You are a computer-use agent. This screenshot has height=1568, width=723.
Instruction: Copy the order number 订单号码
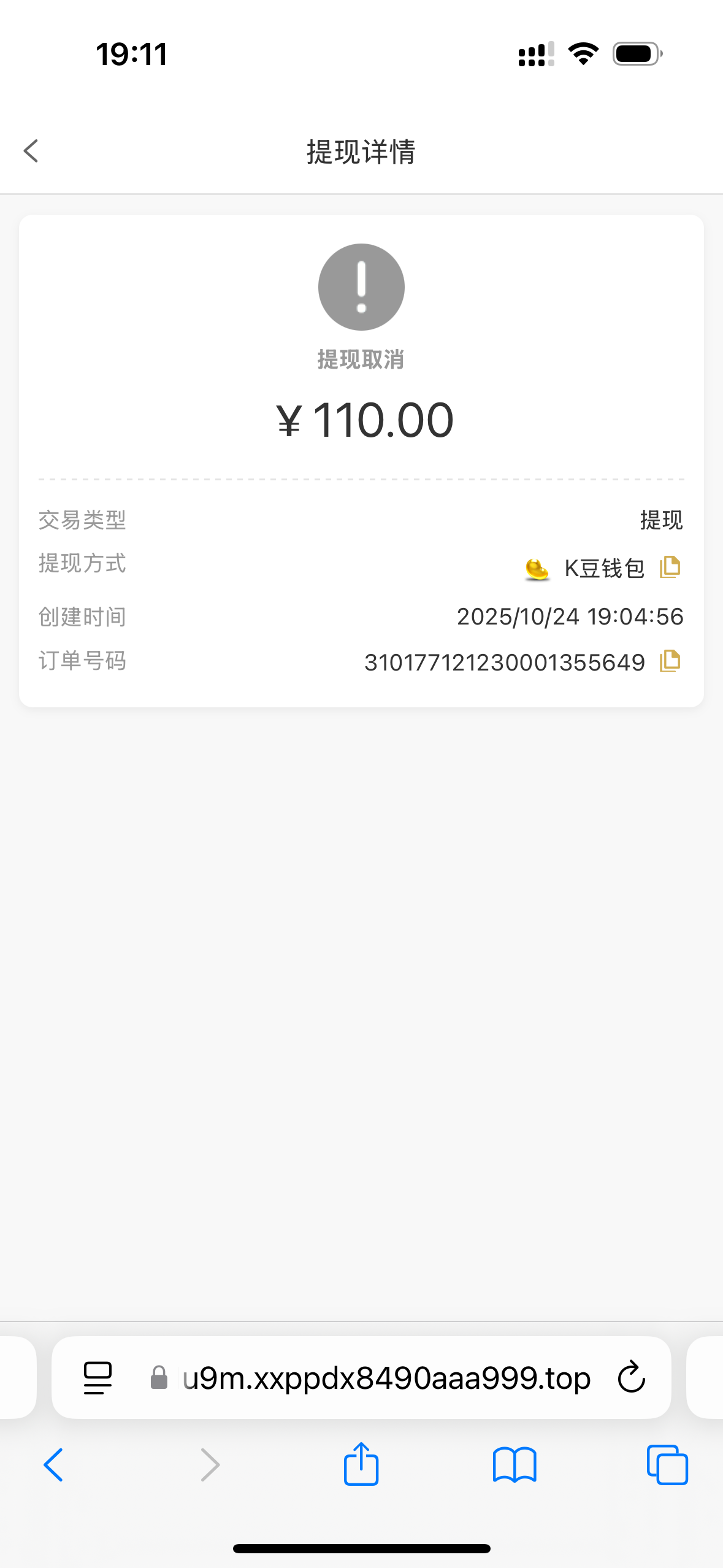click(x=670, y=661)
